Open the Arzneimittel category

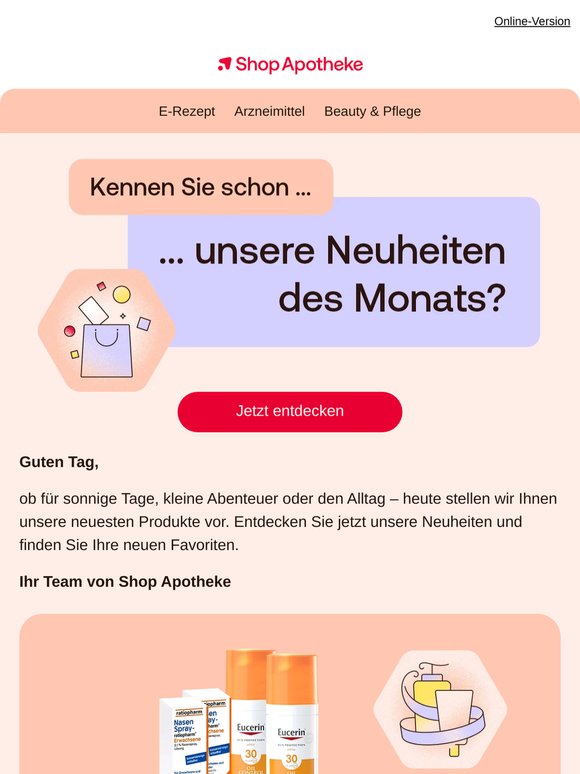[x=269, y=112]
